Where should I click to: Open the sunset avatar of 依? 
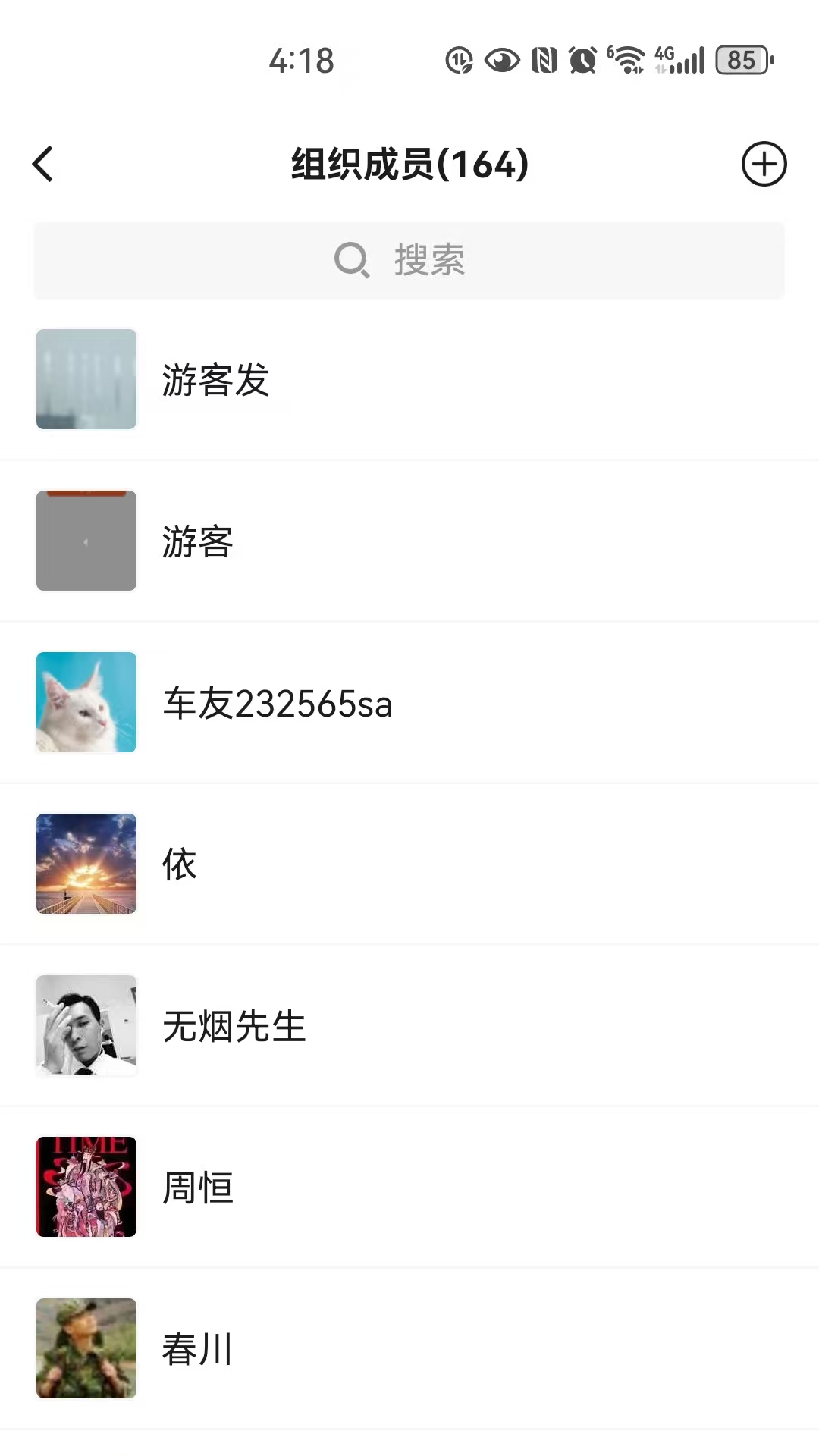[x=86, y=864]
